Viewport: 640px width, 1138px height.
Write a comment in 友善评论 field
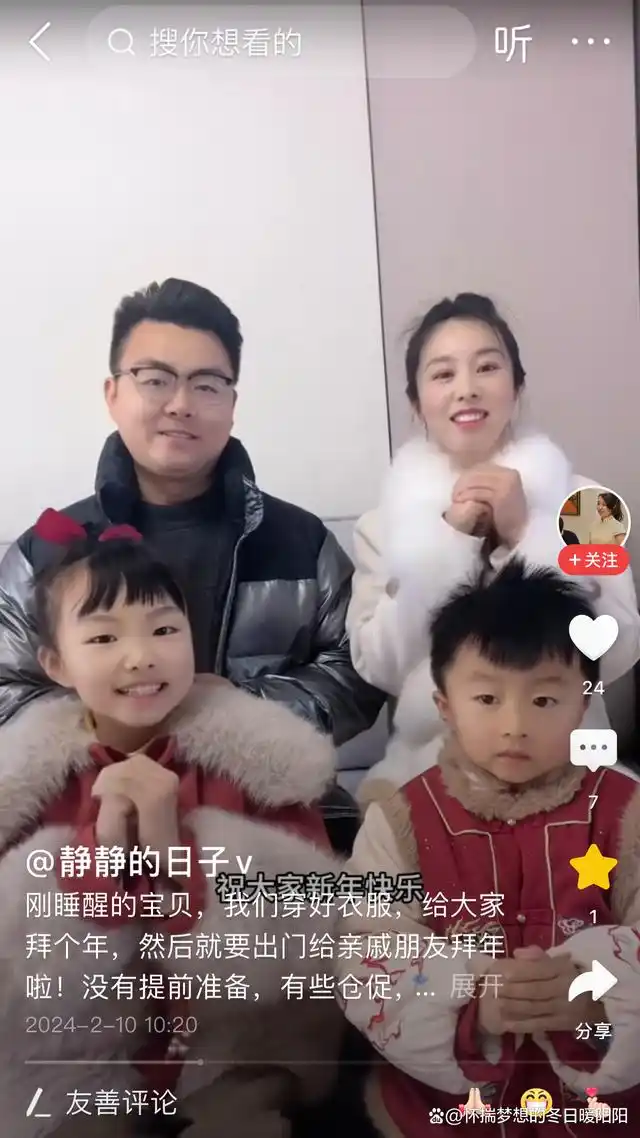click(x=120, y=1102)
